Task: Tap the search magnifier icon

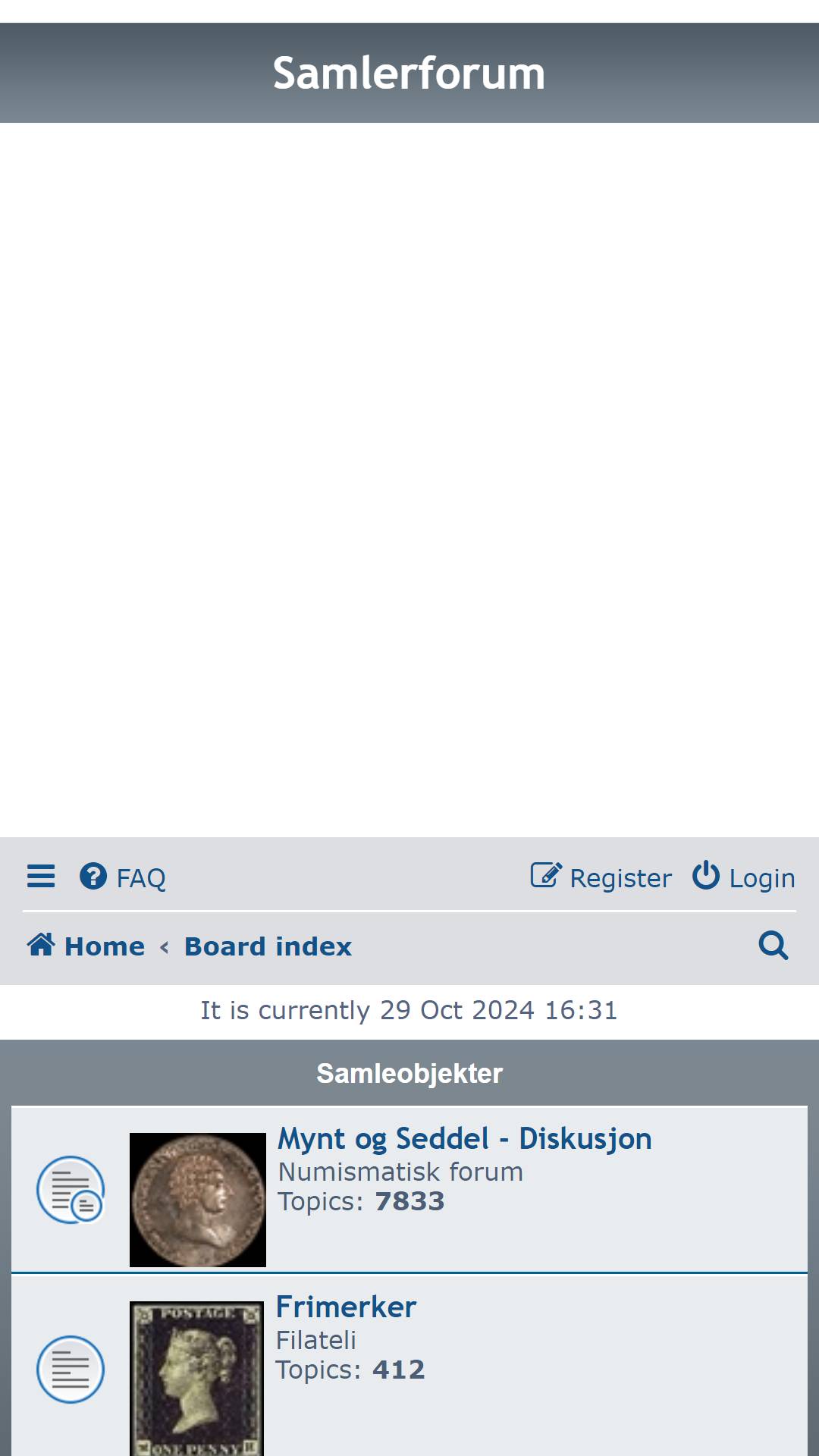Action: [x=773, y=946]
